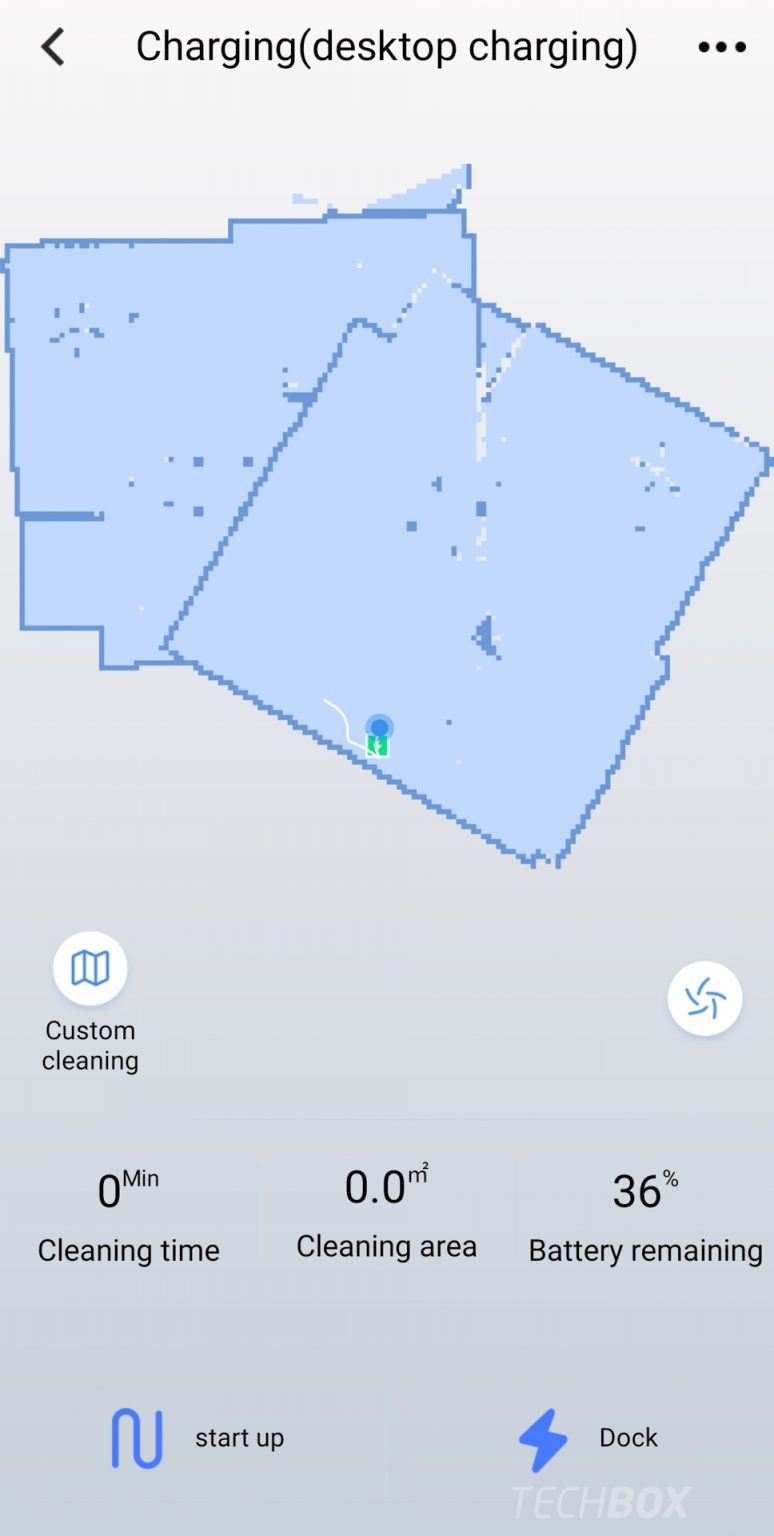
Task: Tap start up to begin cleaning
Action: [197, 1438]
